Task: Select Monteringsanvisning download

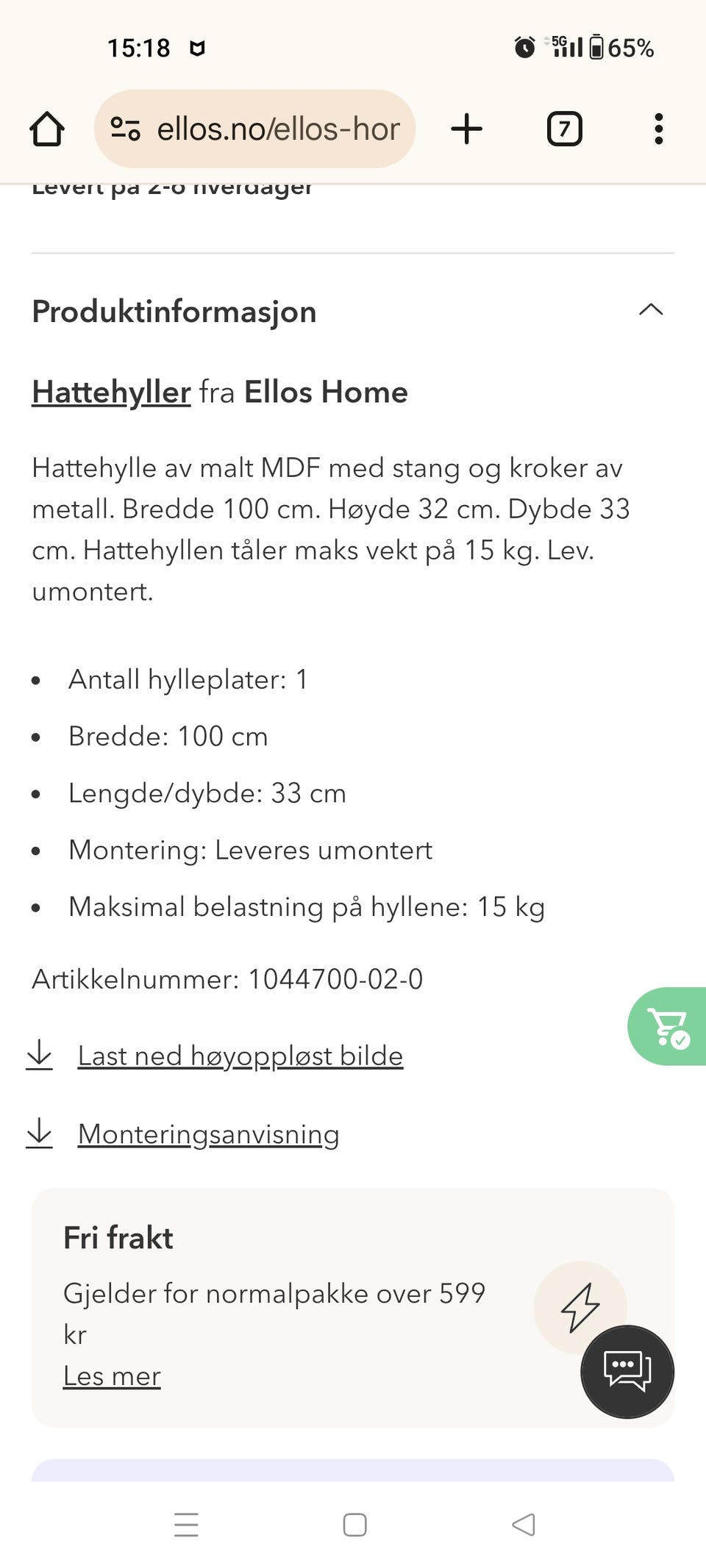Action: pos(207,1134)
